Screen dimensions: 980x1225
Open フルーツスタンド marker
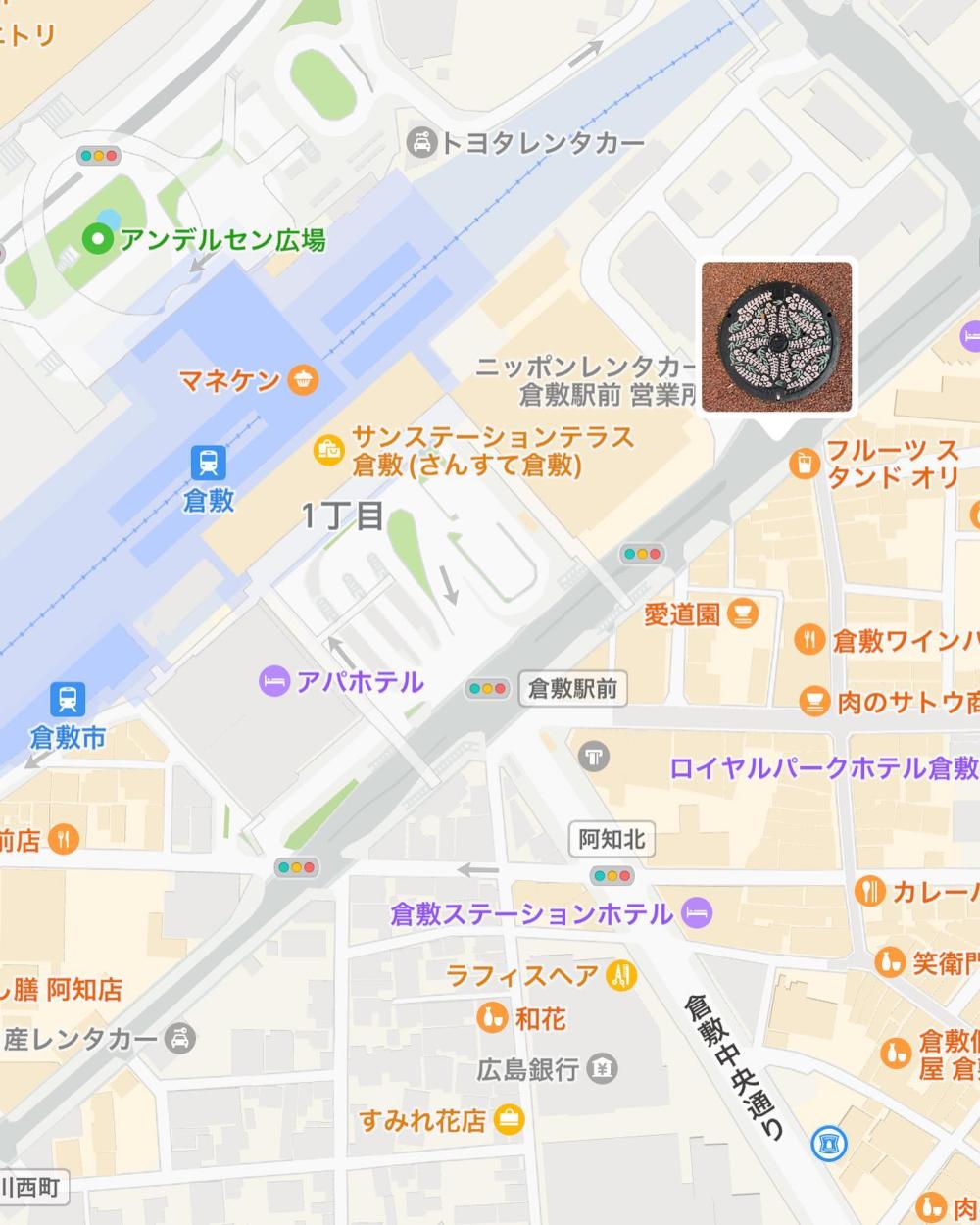coord(804,463)
